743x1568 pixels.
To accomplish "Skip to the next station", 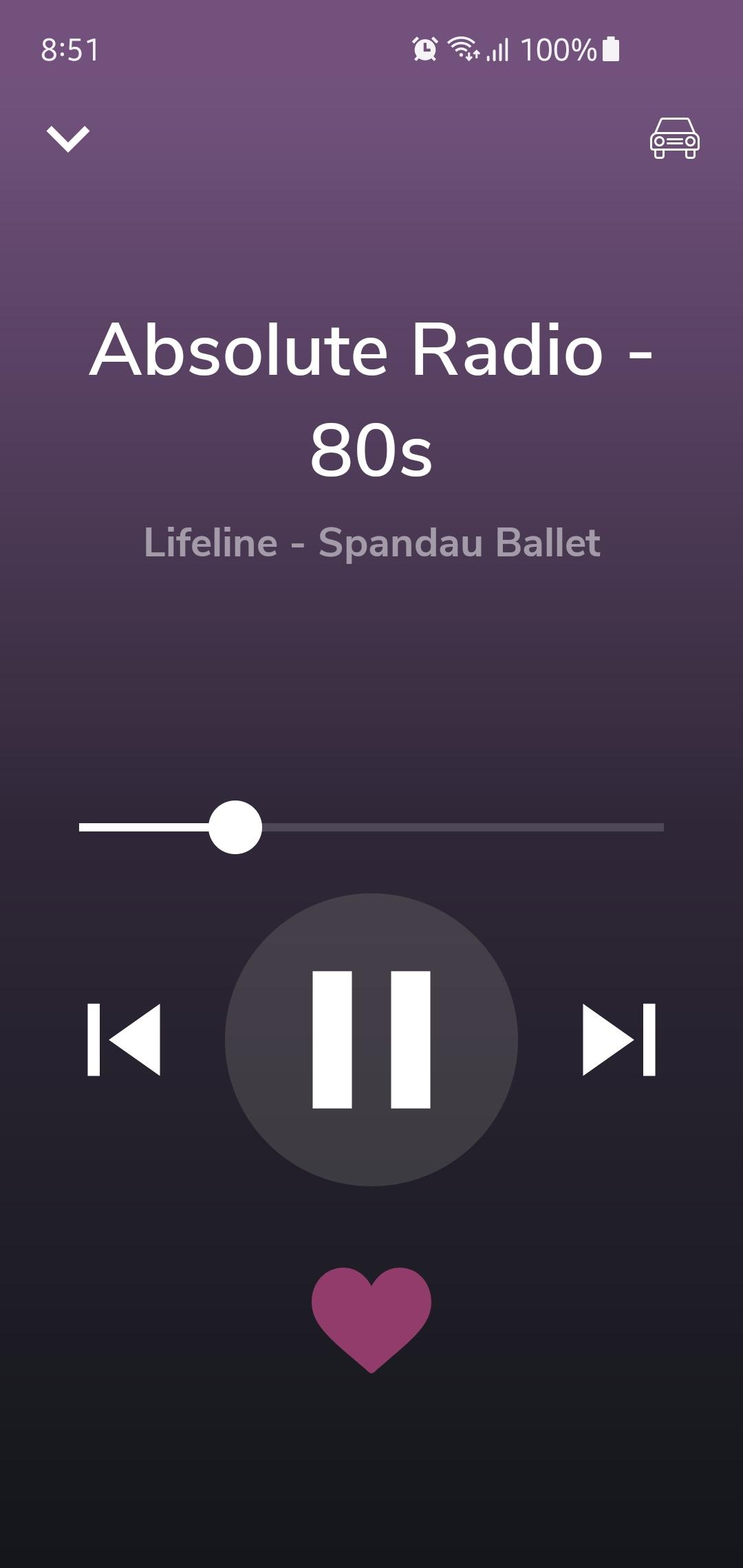I will click(619, 1040).
